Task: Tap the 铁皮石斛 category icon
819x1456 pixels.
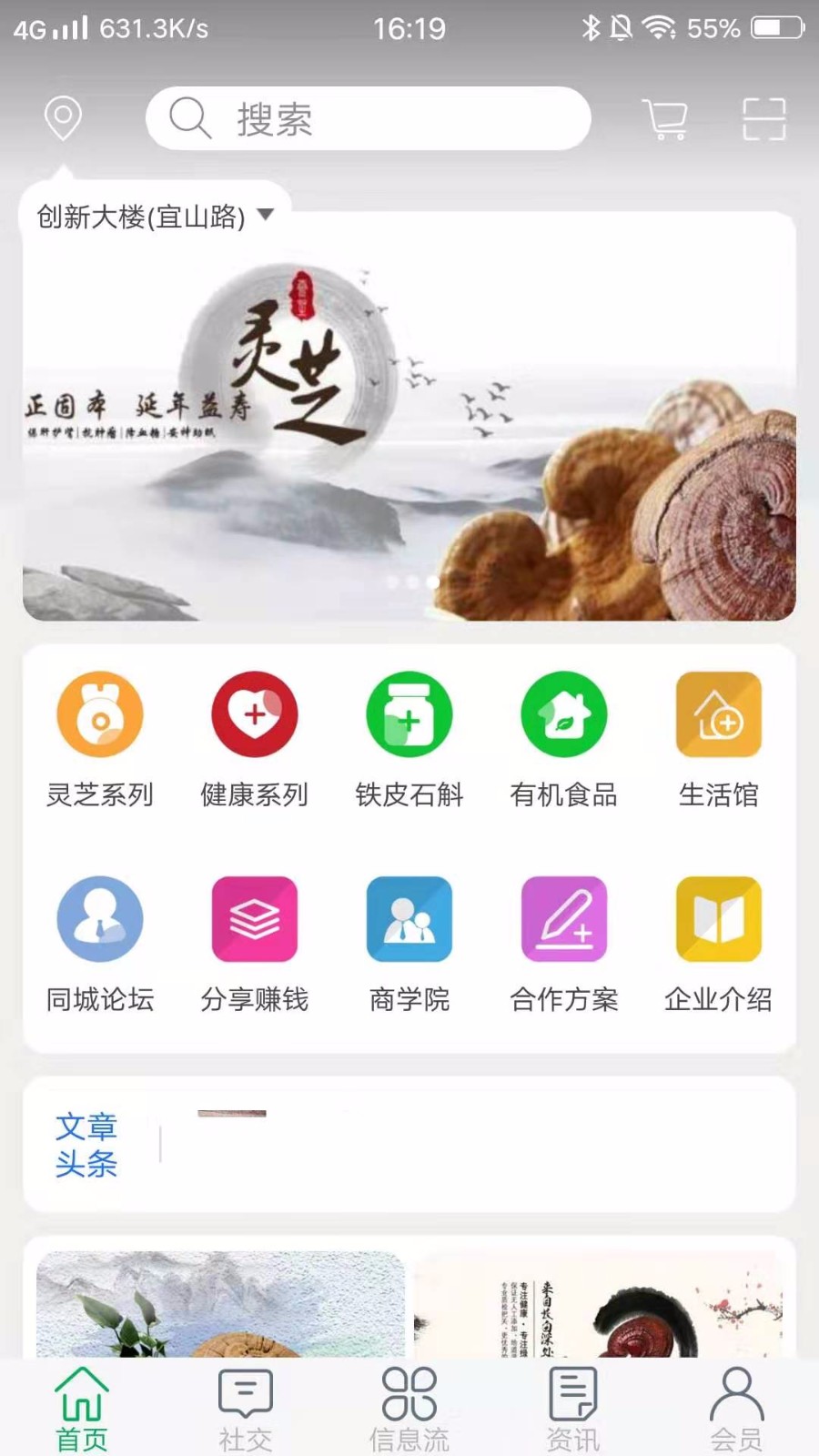Action: 409,715
